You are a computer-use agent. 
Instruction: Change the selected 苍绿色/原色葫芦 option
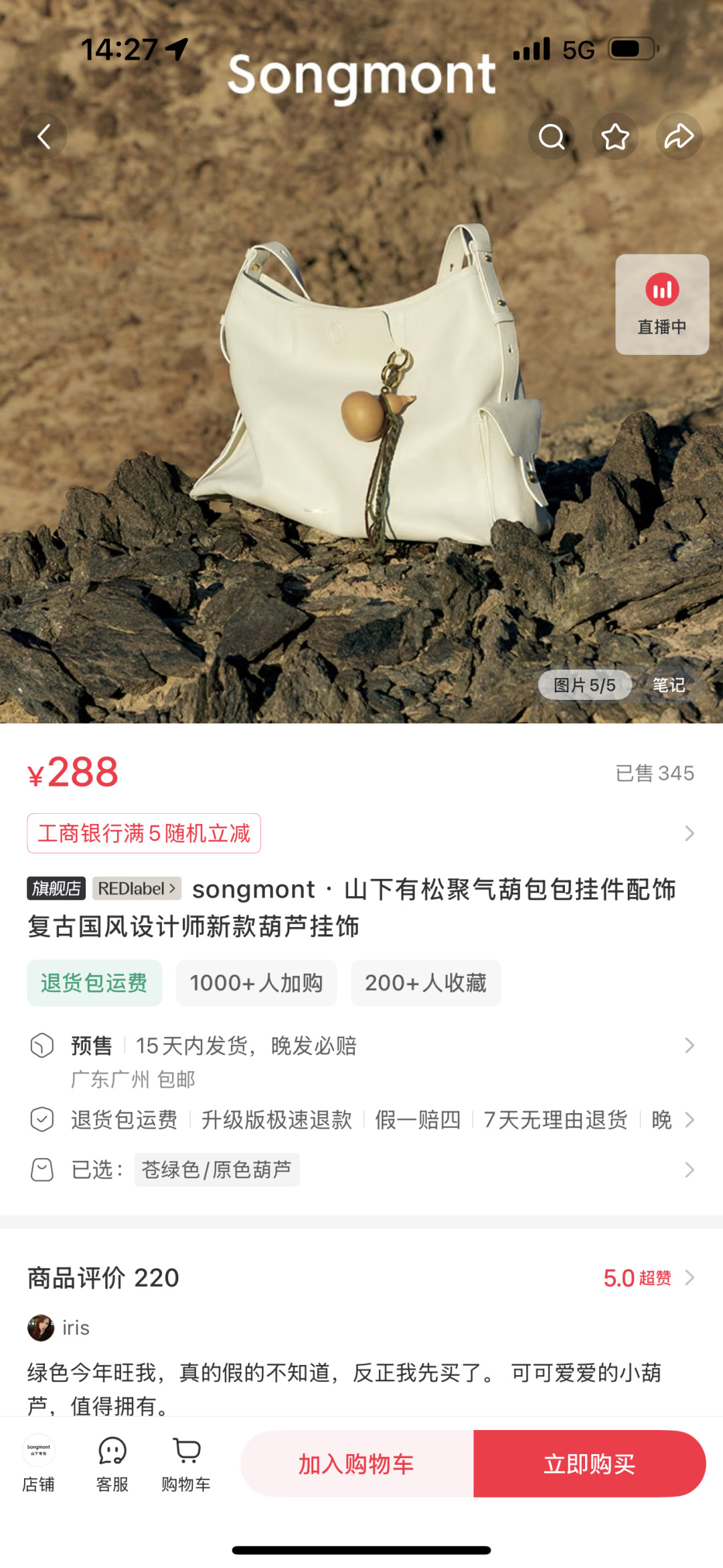361,1169
